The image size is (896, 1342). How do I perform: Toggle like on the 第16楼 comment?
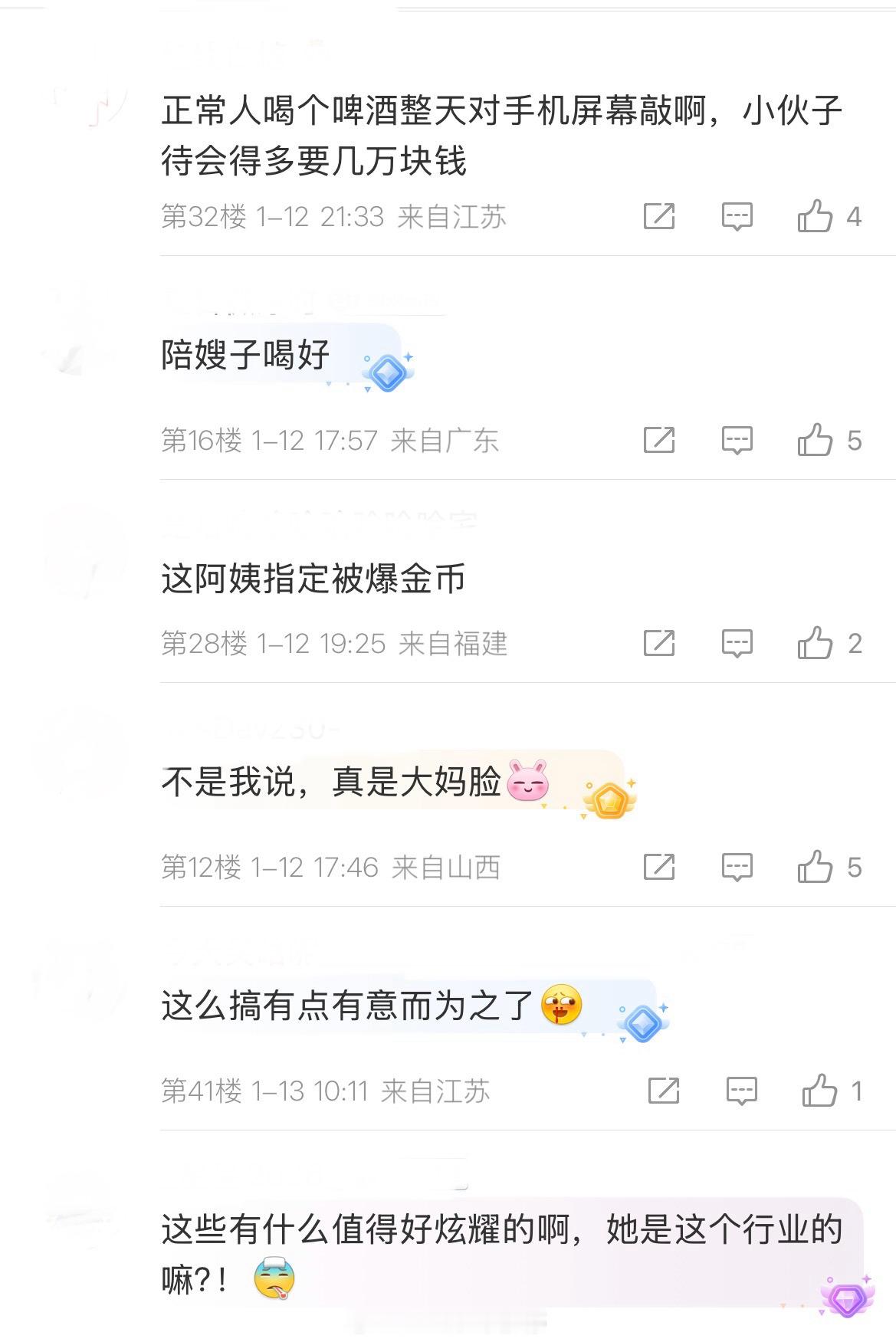point(818,440)
